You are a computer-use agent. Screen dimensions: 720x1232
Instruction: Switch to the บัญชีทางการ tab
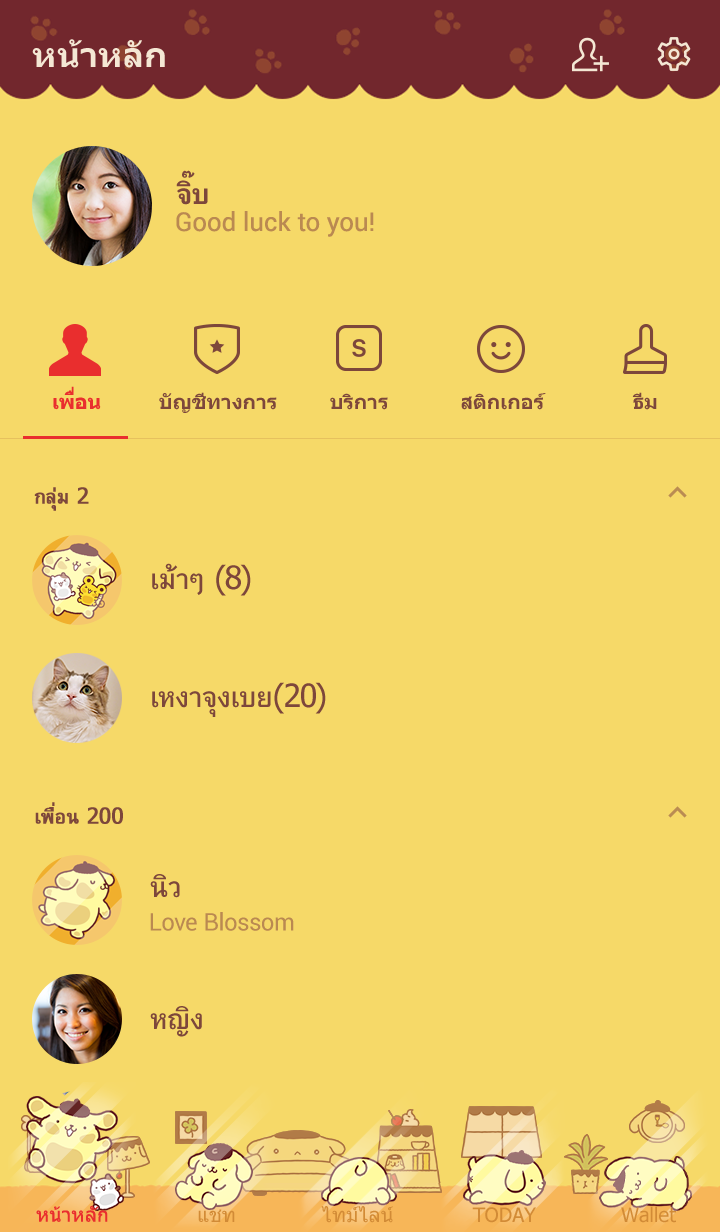click(217, 370)
